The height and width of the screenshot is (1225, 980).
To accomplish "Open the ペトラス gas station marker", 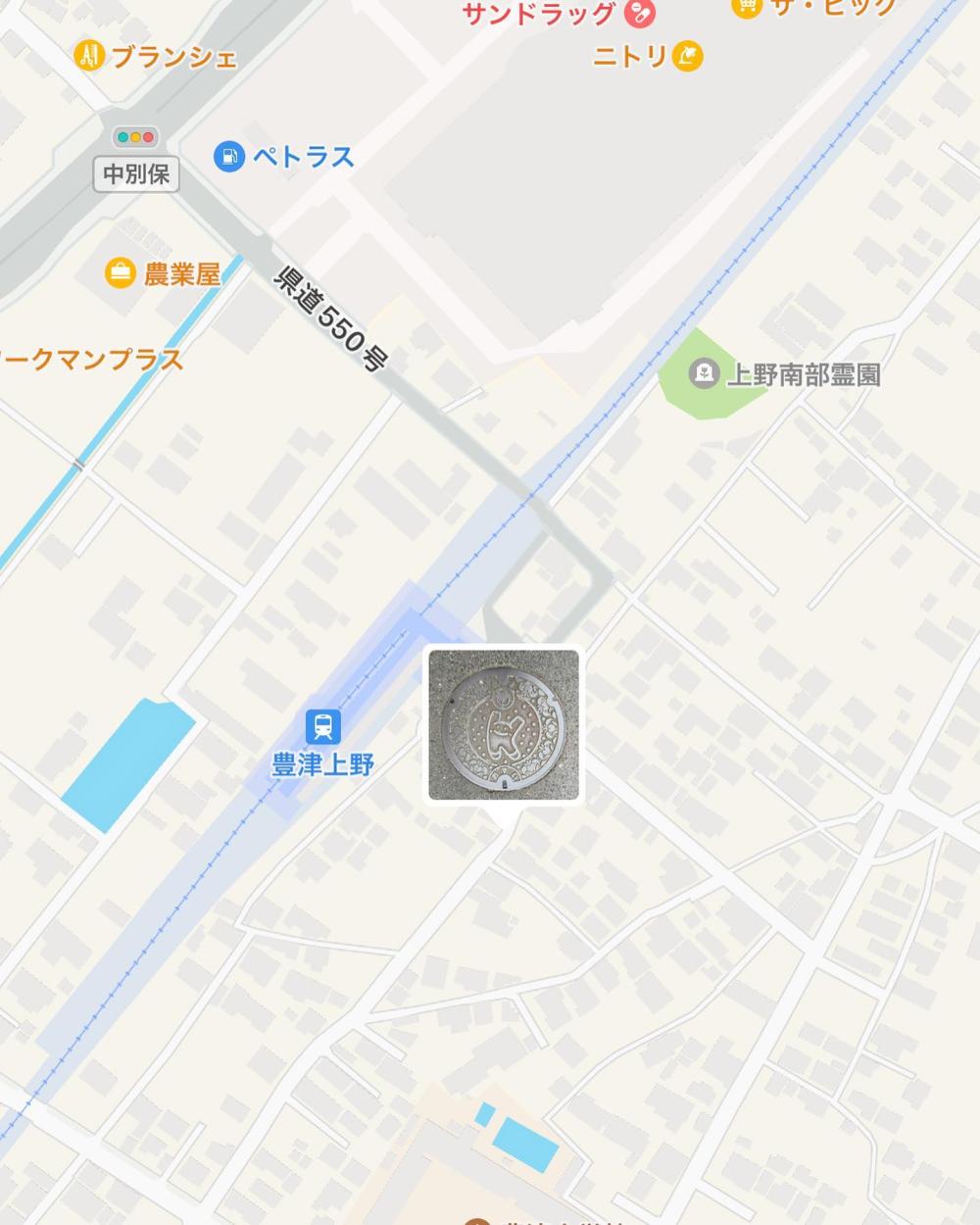I will pyautogui.click(x=228, y=156).
